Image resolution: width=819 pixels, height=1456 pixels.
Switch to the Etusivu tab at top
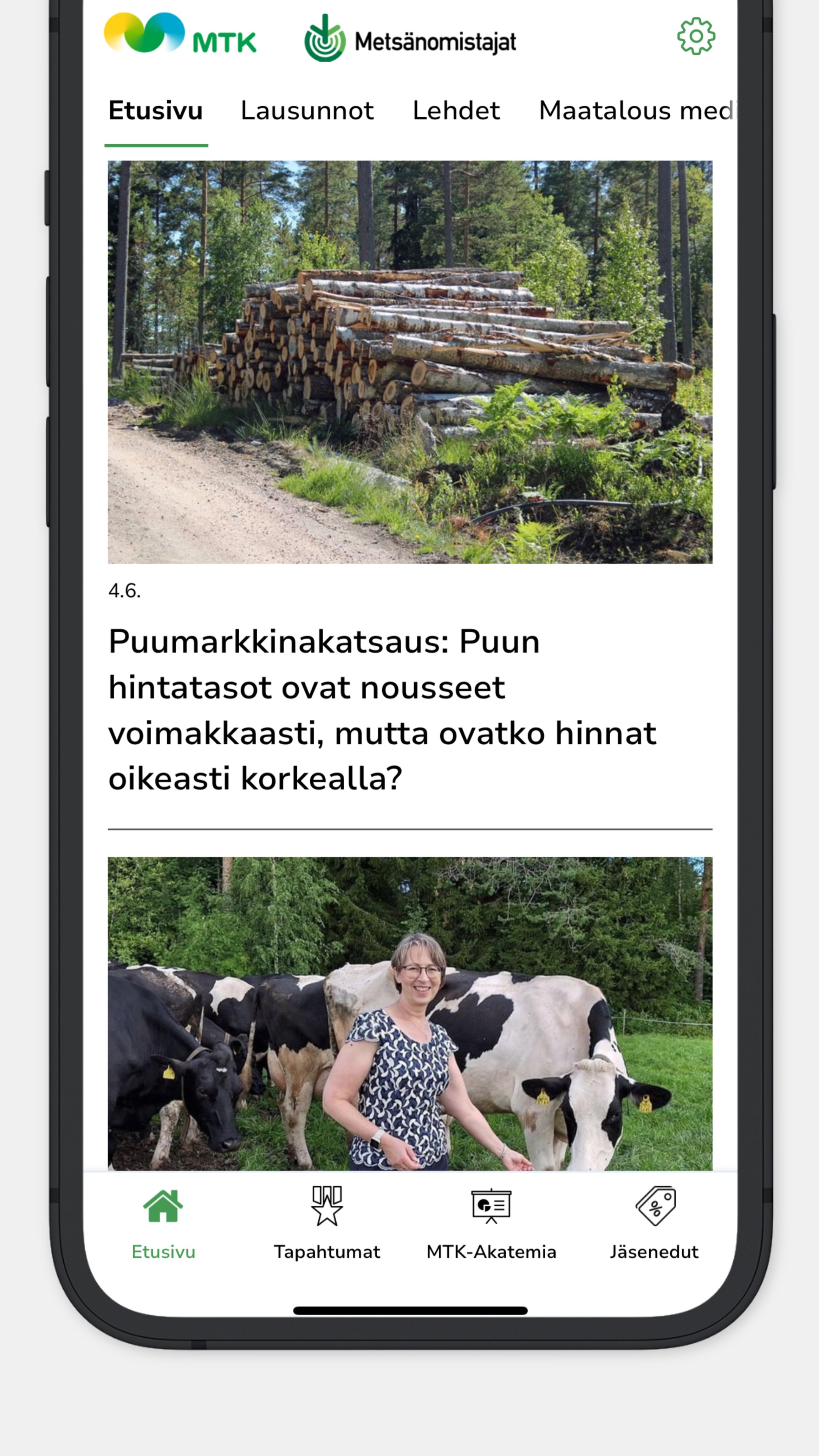coord(156,111)
